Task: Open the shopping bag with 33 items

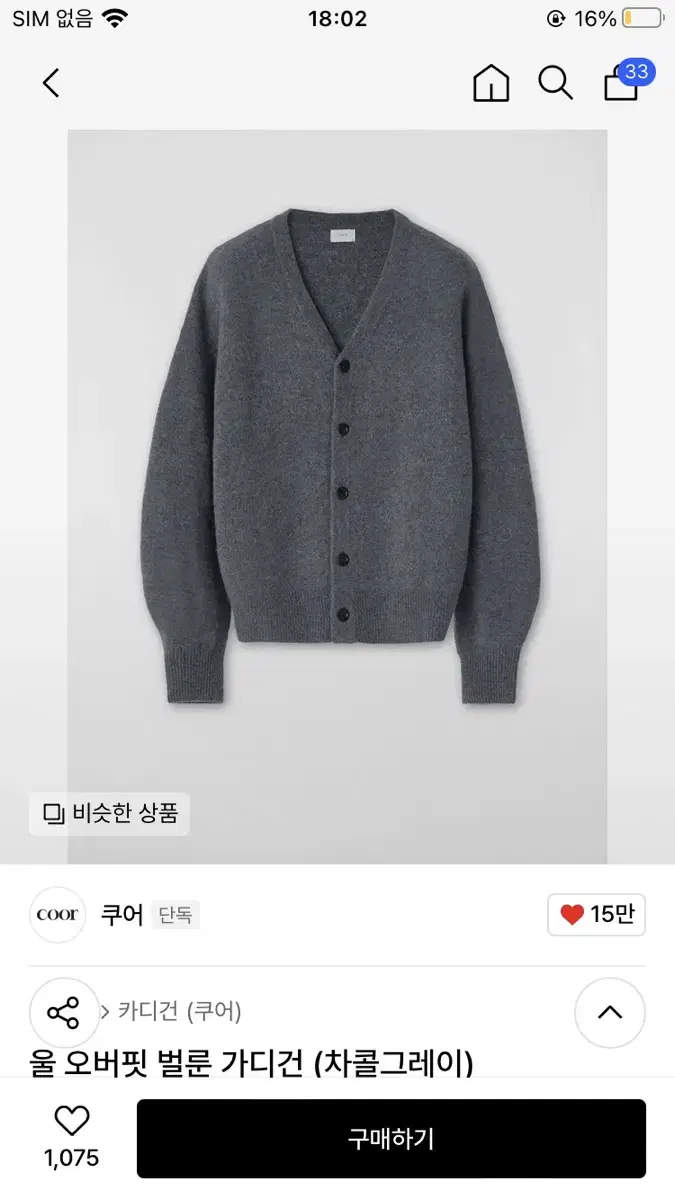Action: tap(627, 80)
